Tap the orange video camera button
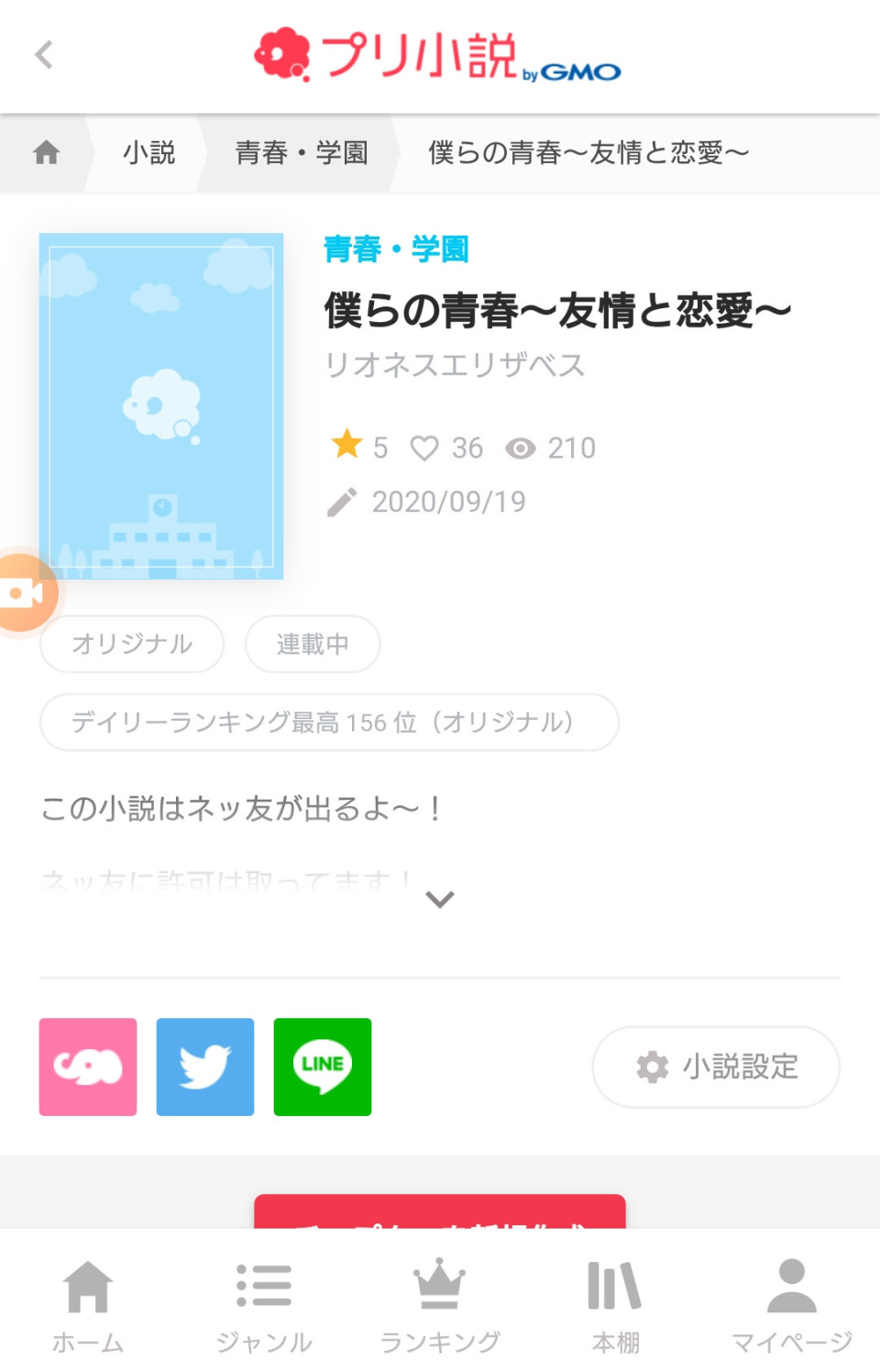This screenshot has width=880, height=1372. pyautogui.click(x=24, y=593)
